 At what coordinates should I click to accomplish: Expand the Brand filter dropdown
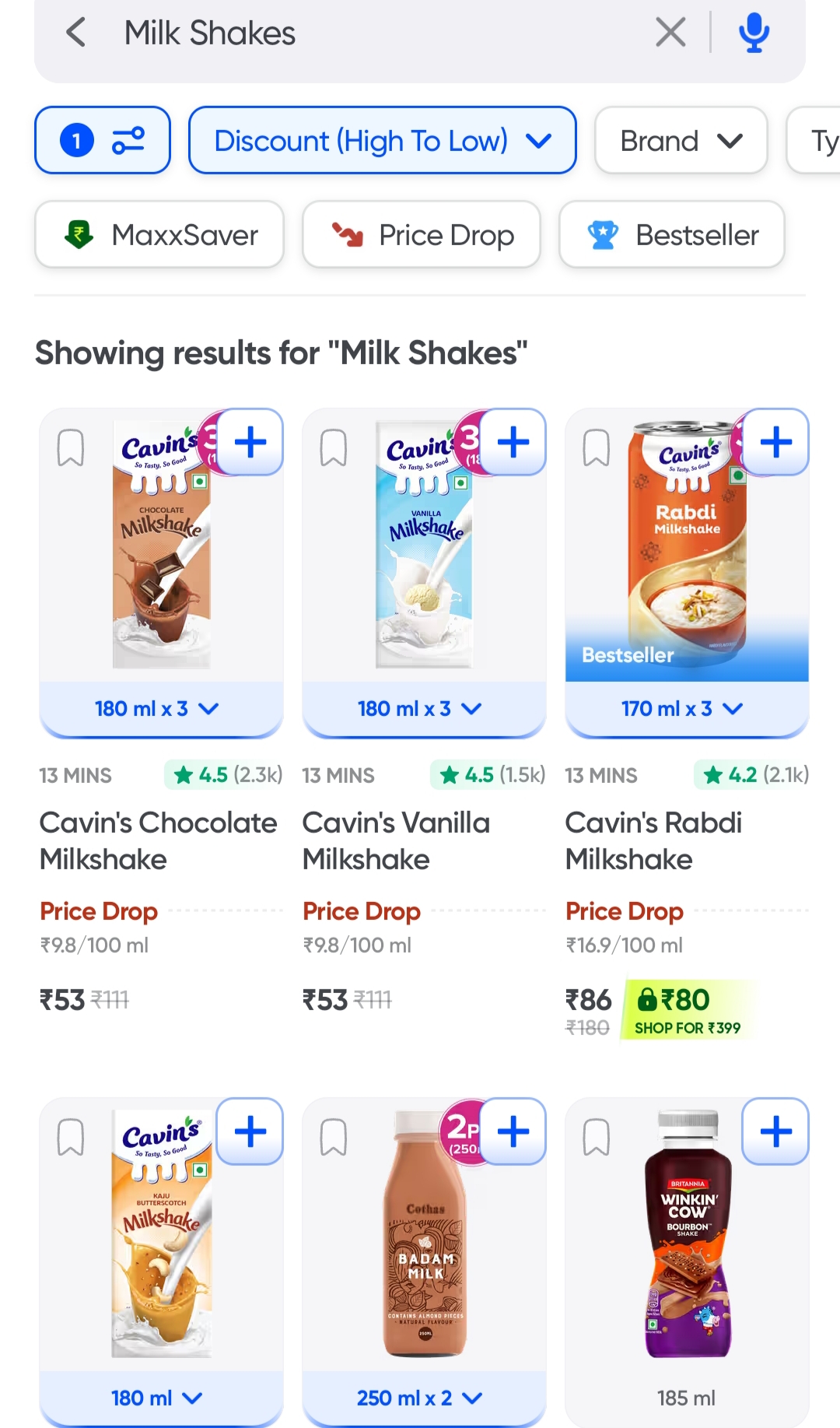[x=681, y=141]
